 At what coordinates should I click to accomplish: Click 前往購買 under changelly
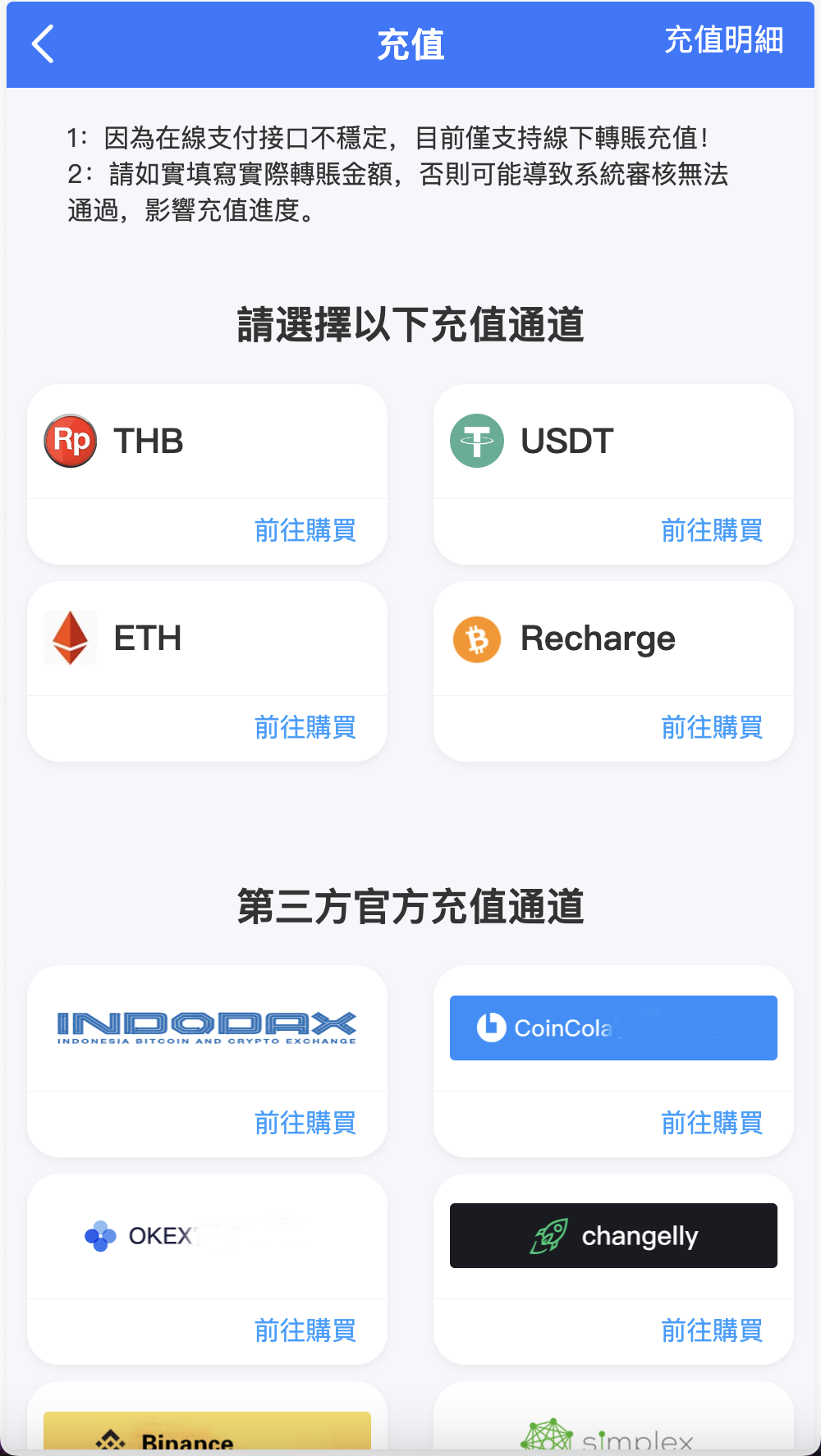pos(712,1330)
